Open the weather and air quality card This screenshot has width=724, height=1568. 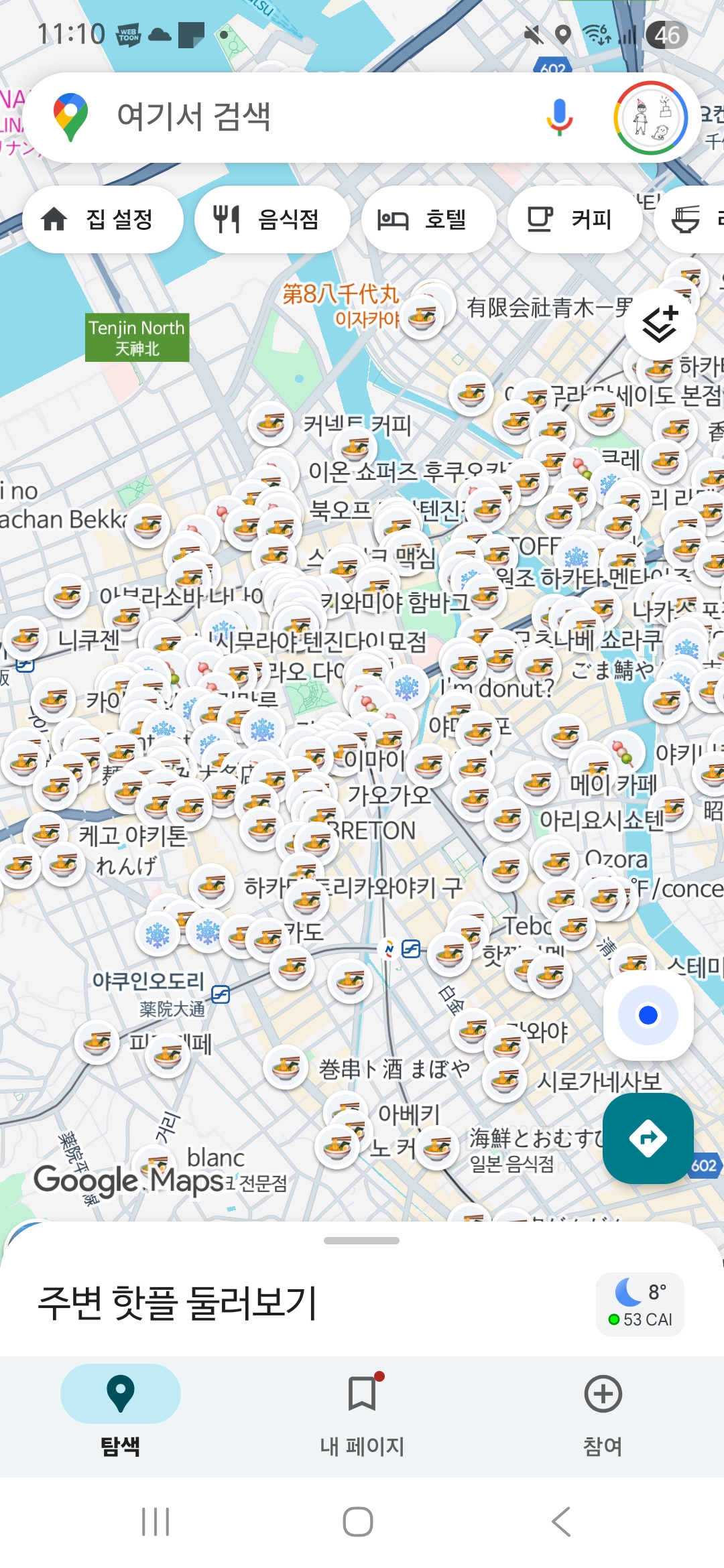pos(640,1305)
